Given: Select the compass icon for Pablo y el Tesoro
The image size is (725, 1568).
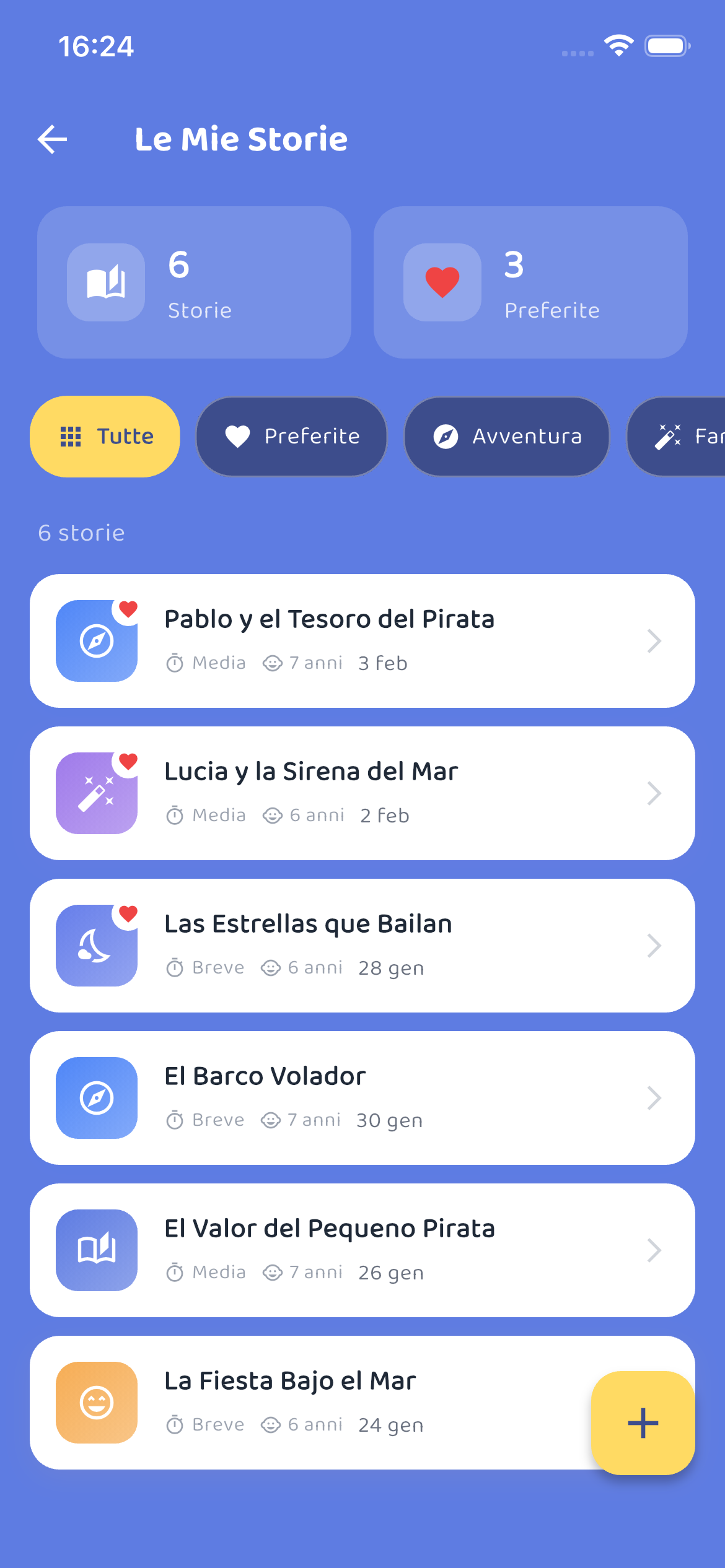Looking at the screenshot, I should coord(96,641).
